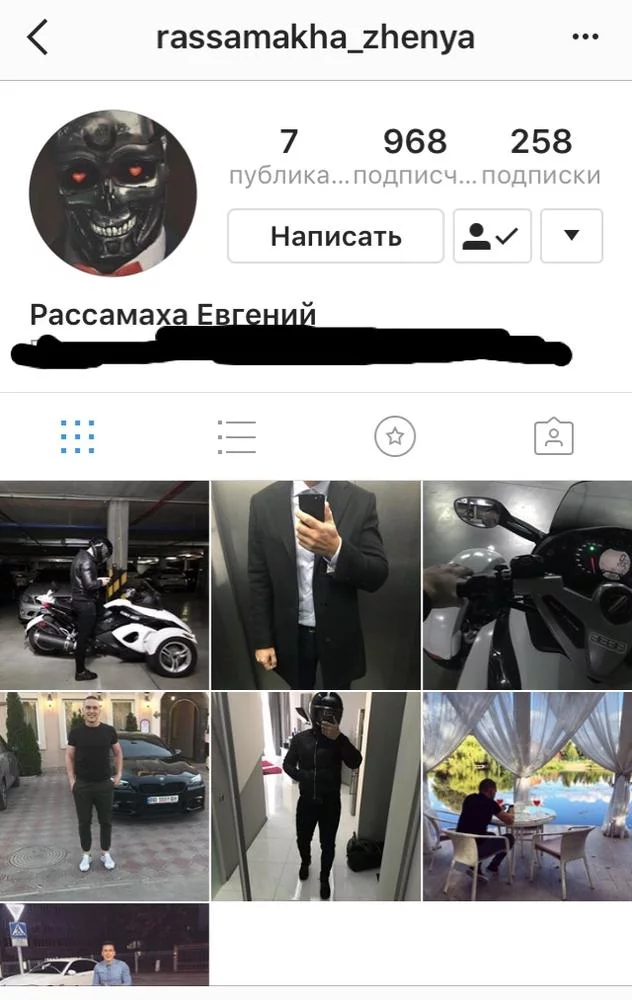Open the lakeside terrace table photo
This screenshot has width=632, height=1000.
click(x=527, y=796)
